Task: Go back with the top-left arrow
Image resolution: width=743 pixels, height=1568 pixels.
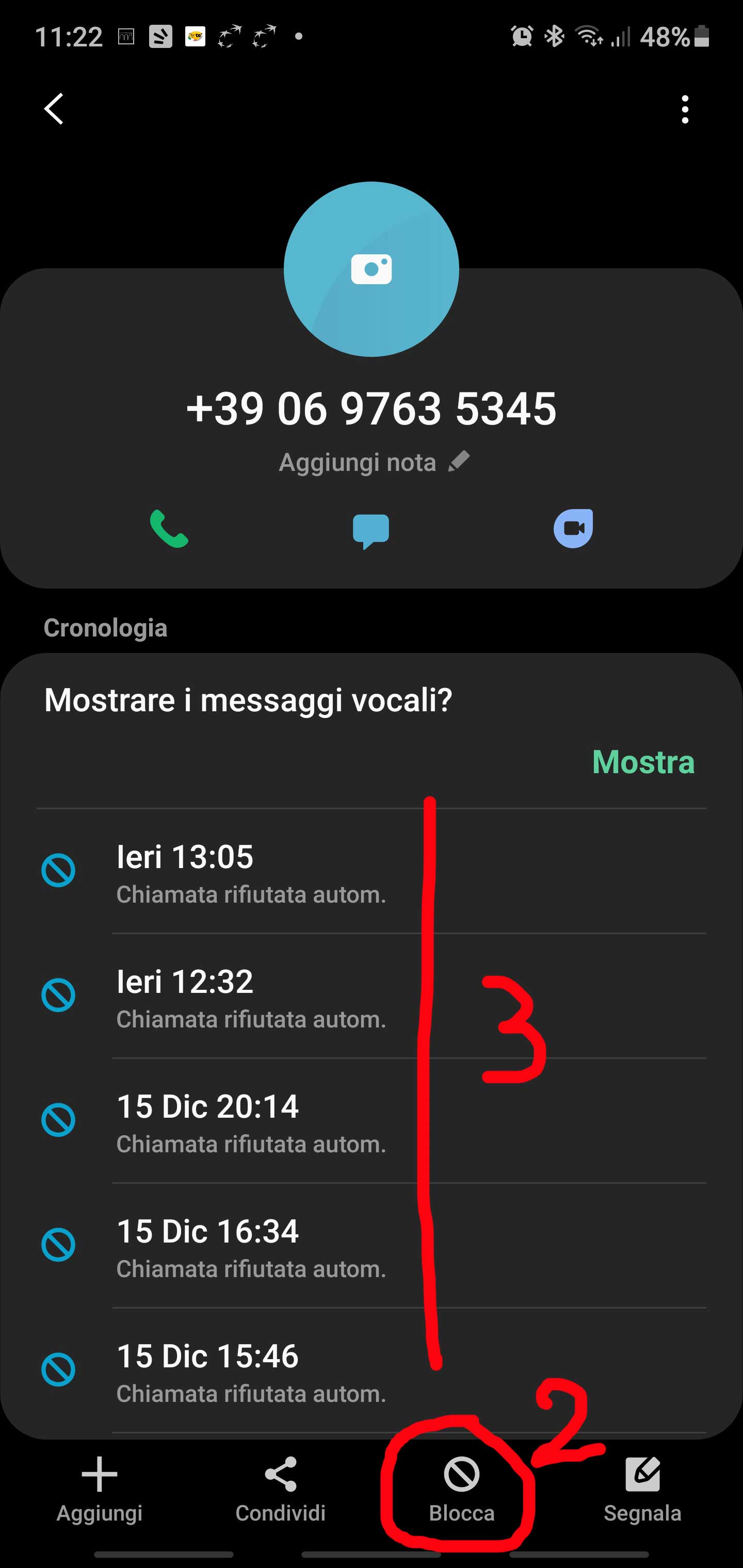Action: coord(54,109)
